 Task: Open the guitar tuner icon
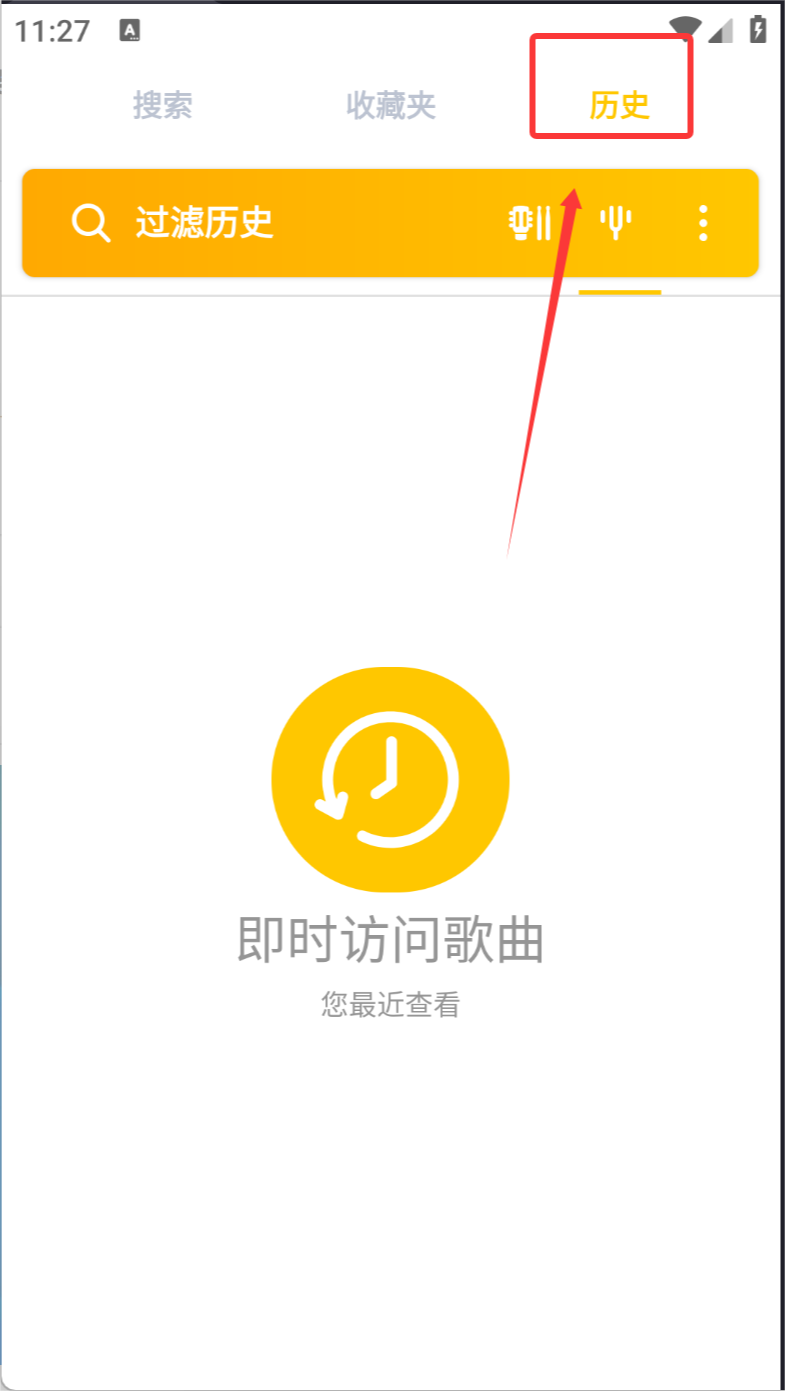[x=530, y=223]
